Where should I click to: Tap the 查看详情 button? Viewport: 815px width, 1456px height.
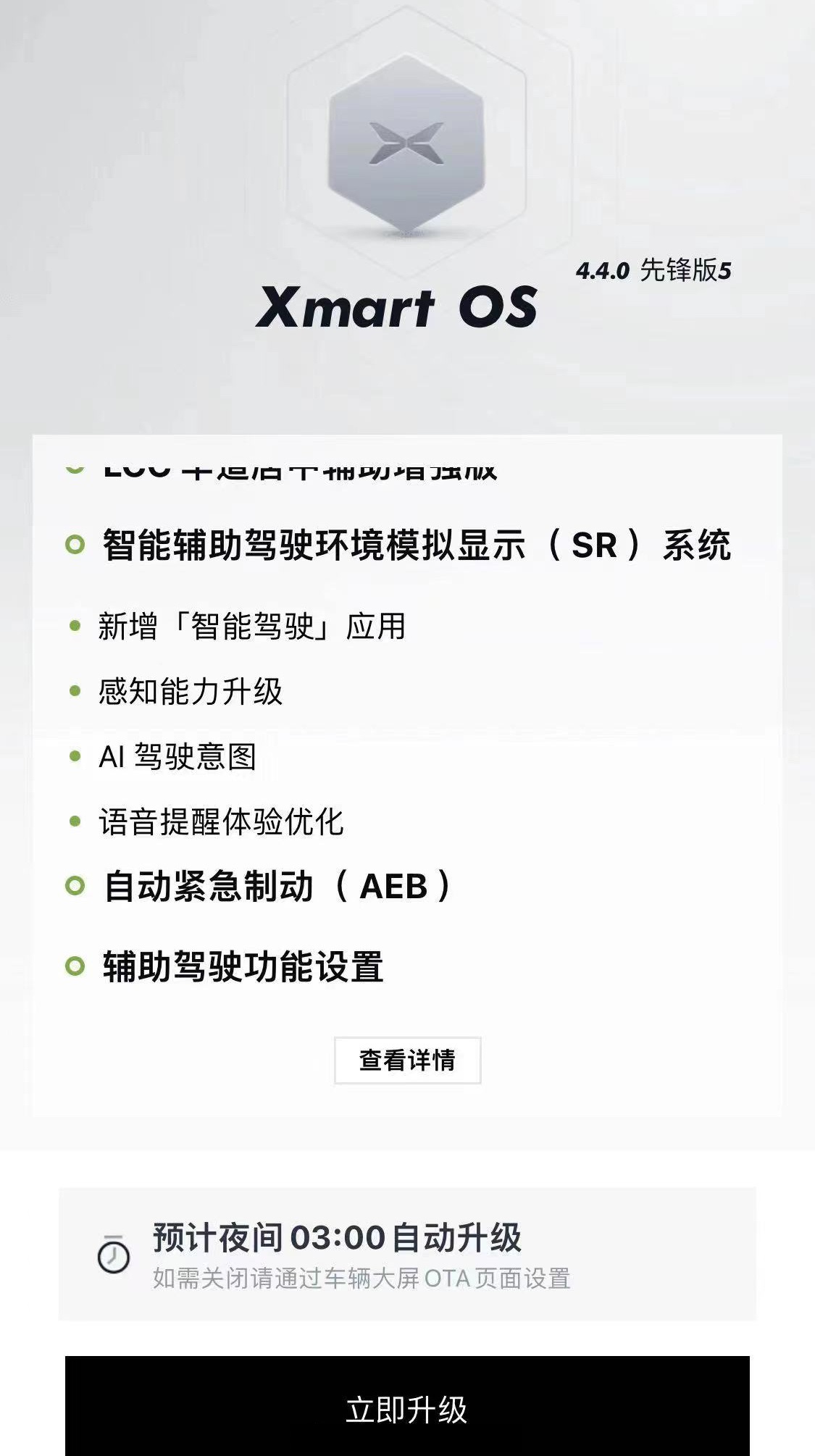point(407,1060)
